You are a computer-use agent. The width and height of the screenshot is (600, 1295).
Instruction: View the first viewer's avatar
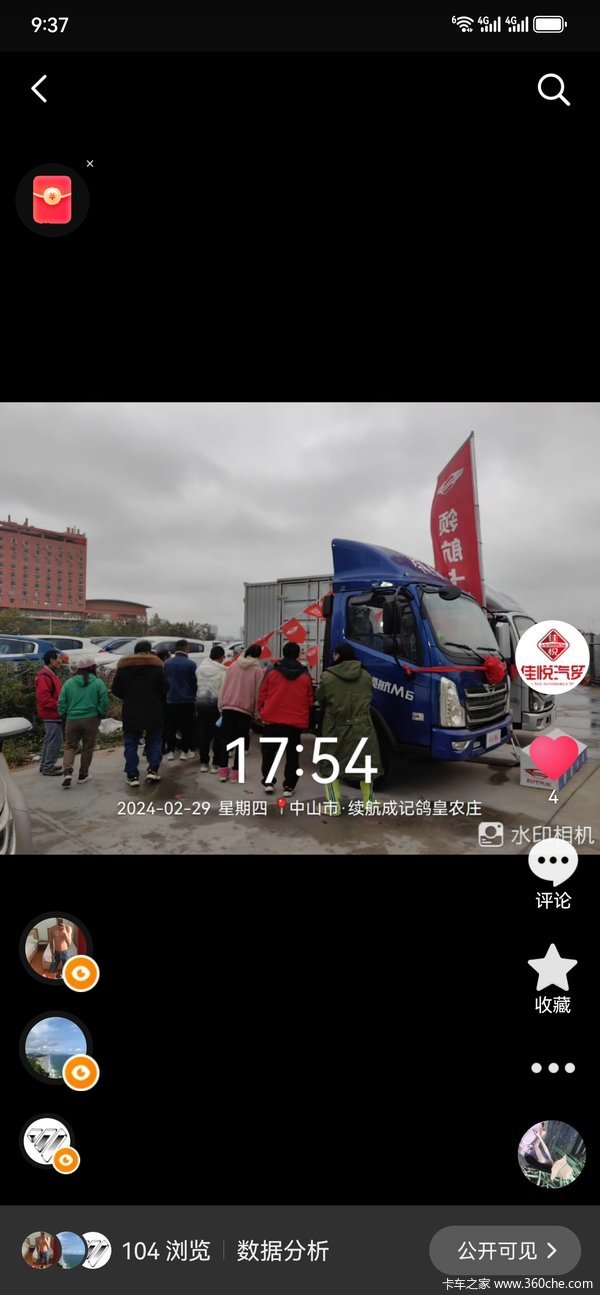point(57,948)
